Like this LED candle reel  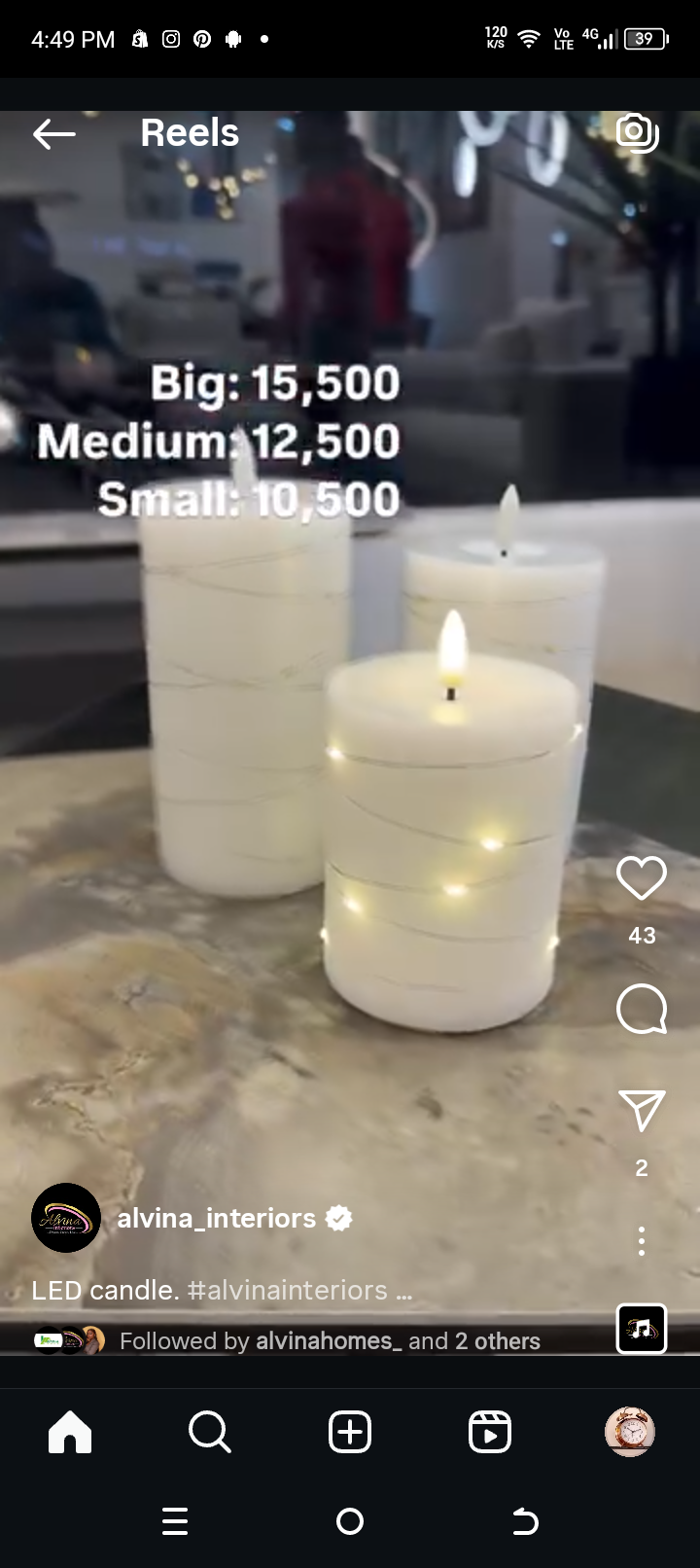[x=642, y=878]
